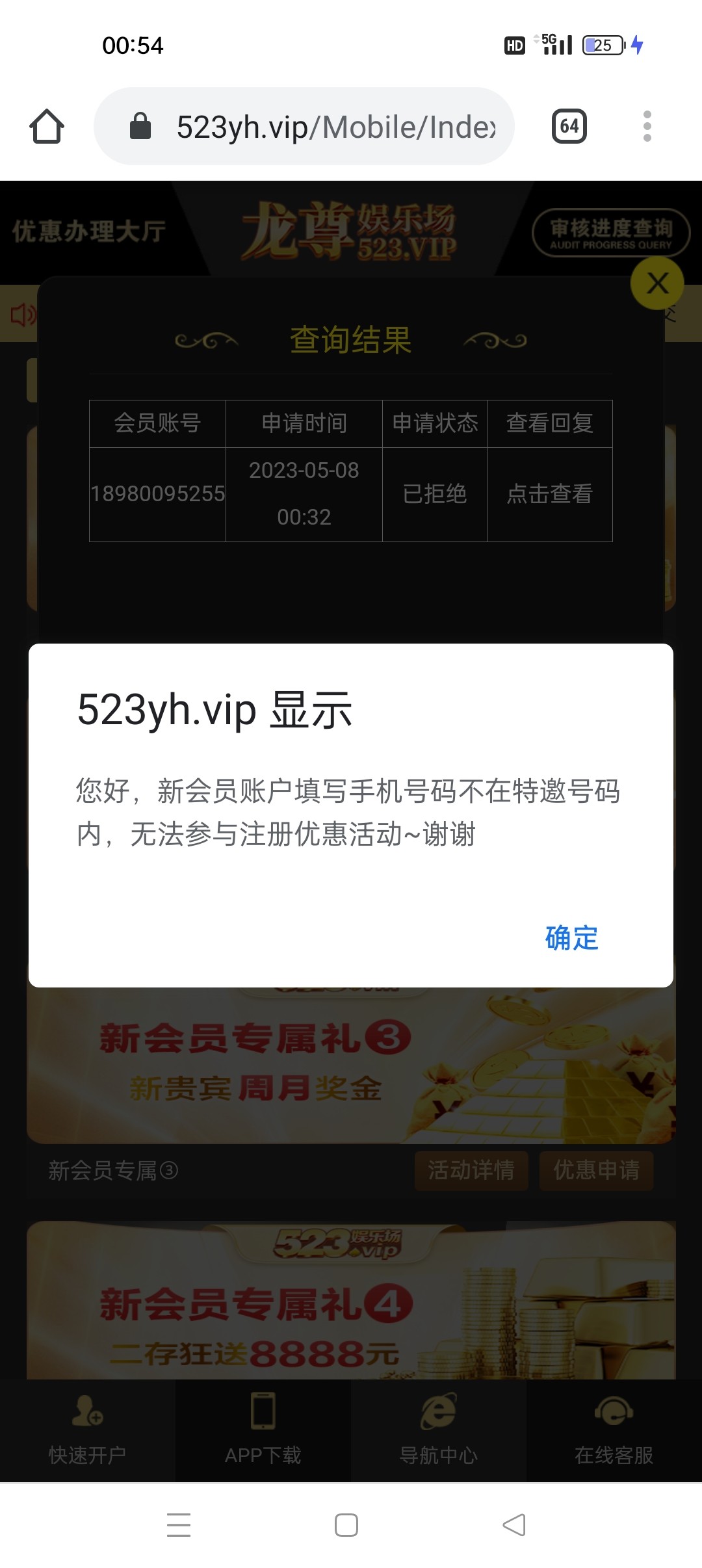
Task: Open the tab switcher showing 64 tabs
Action: point(569,126)
